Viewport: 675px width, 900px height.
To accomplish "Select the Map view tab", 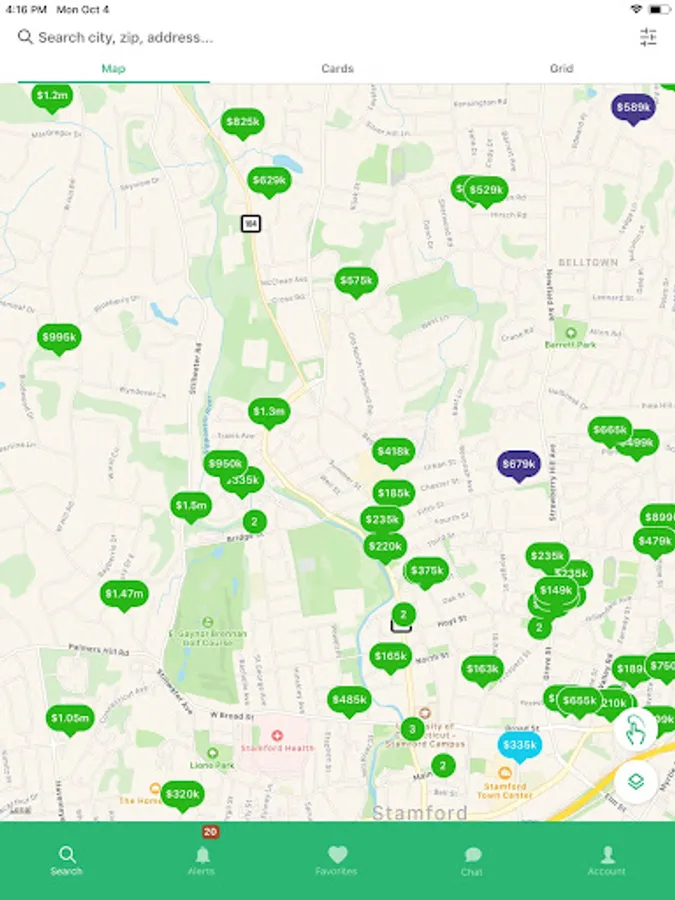I will [113, 68].
